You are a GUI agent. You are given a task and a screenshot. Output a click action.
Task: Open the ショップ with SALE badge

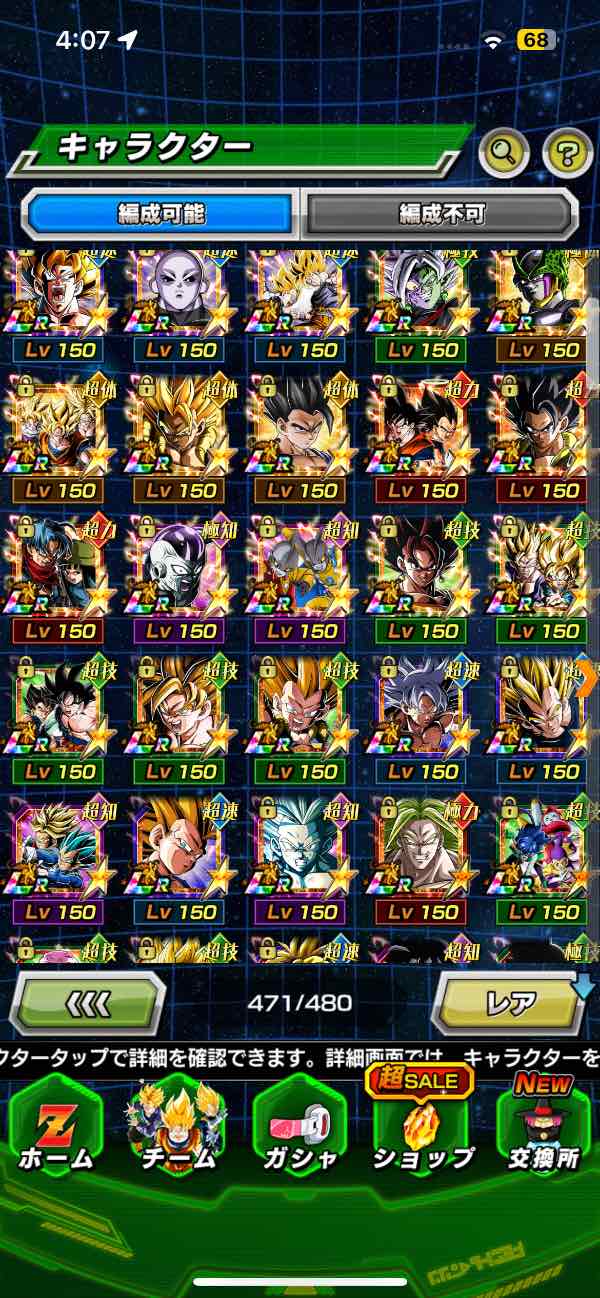point(421,1127)
